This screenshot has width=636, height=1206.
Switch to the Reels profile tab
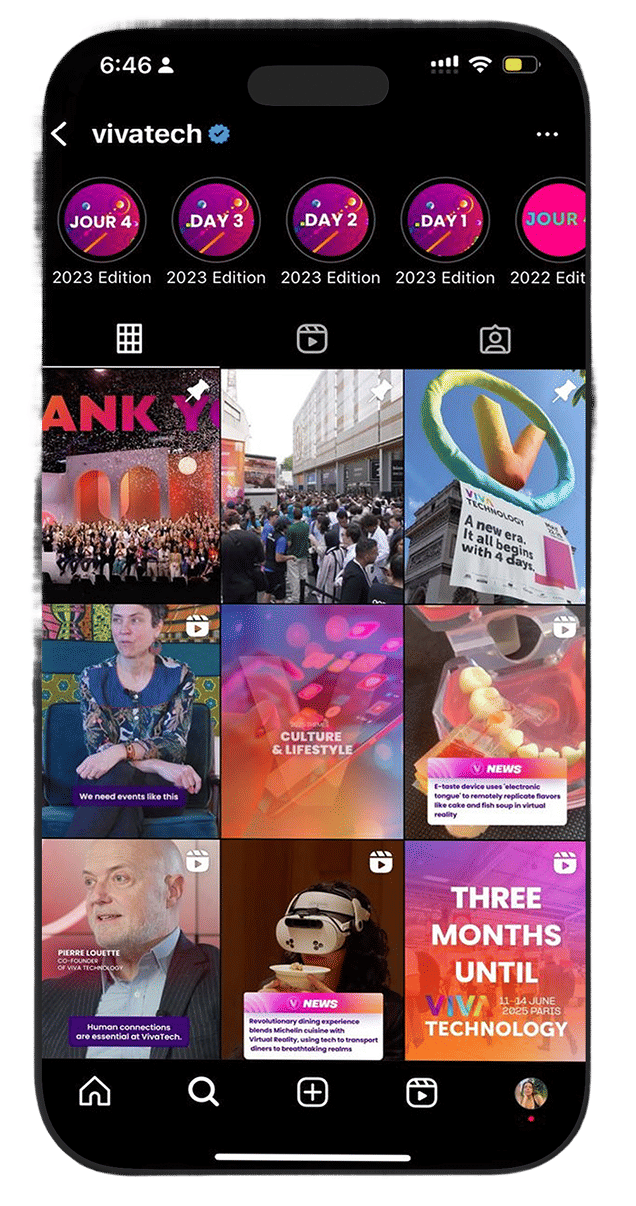click(x=312, y=339)
